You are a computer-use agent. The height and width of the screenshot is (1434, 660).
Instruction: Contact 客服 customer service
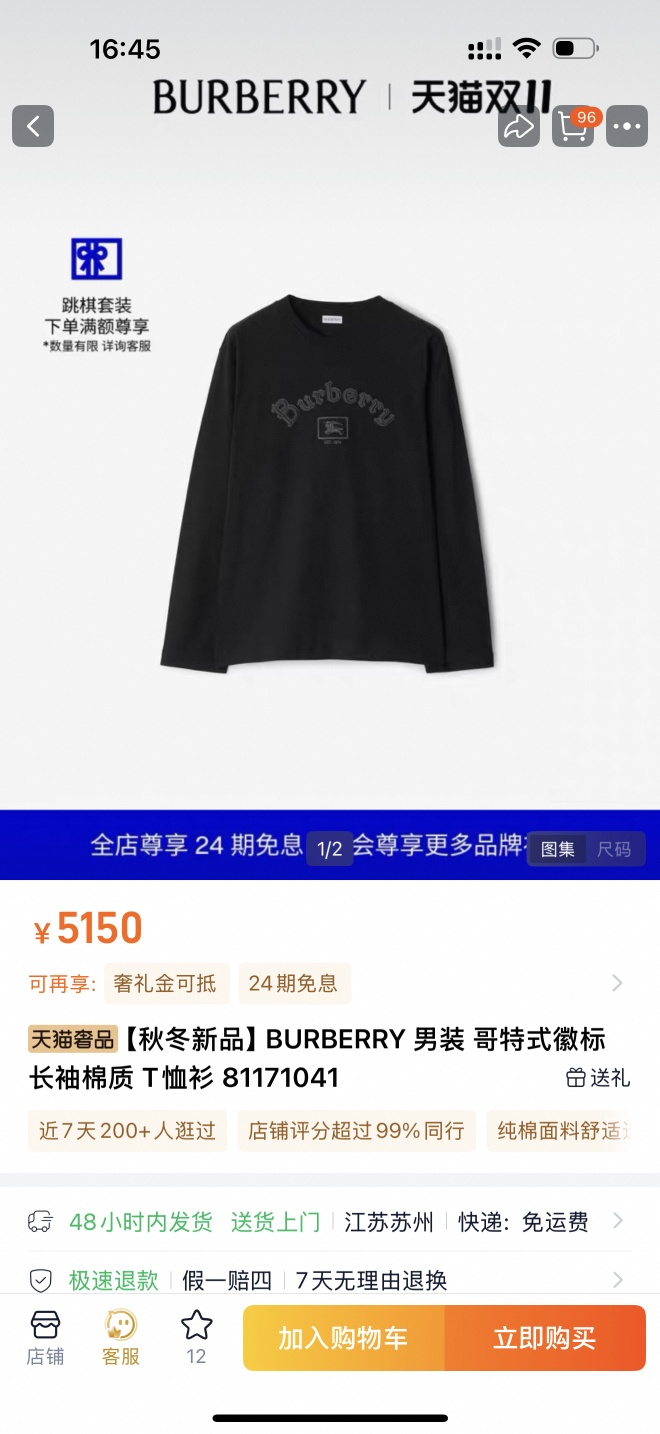(x=121, y=1338)
